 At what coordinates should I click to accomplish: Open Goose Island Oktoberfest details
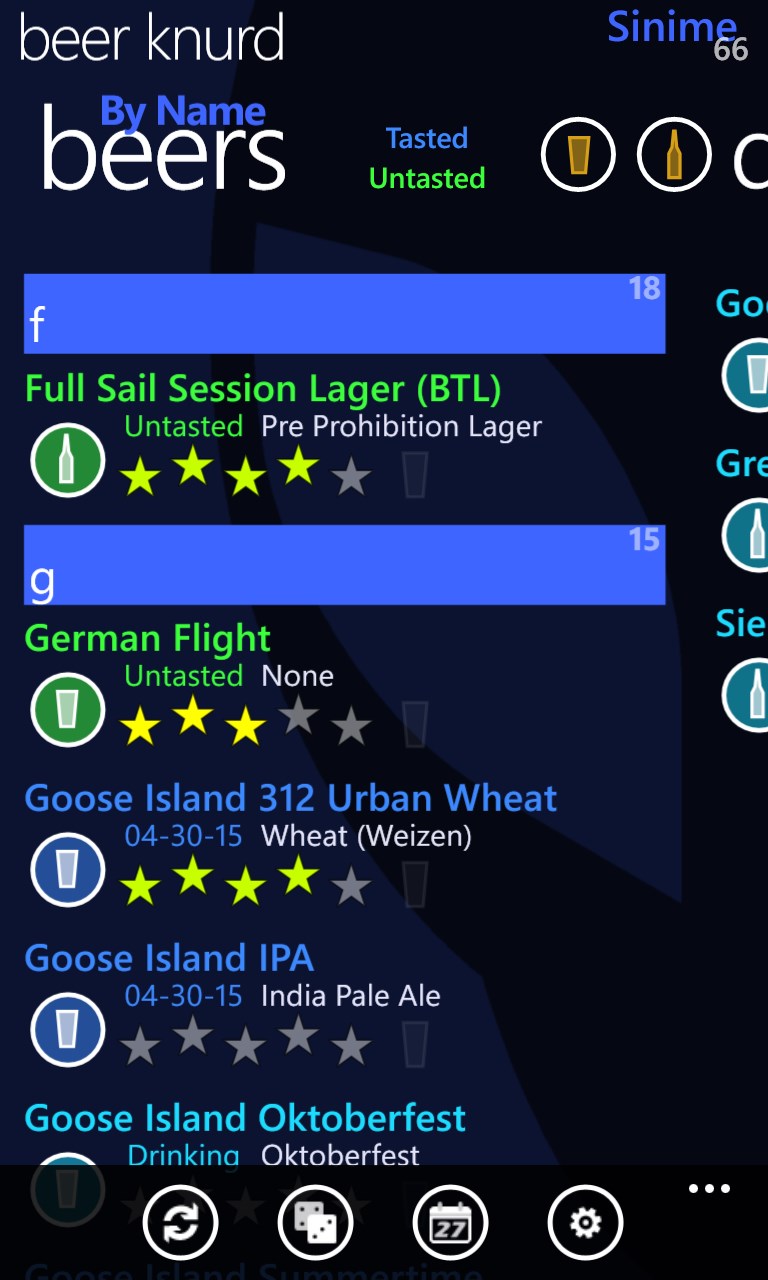tap(244, 1117)
